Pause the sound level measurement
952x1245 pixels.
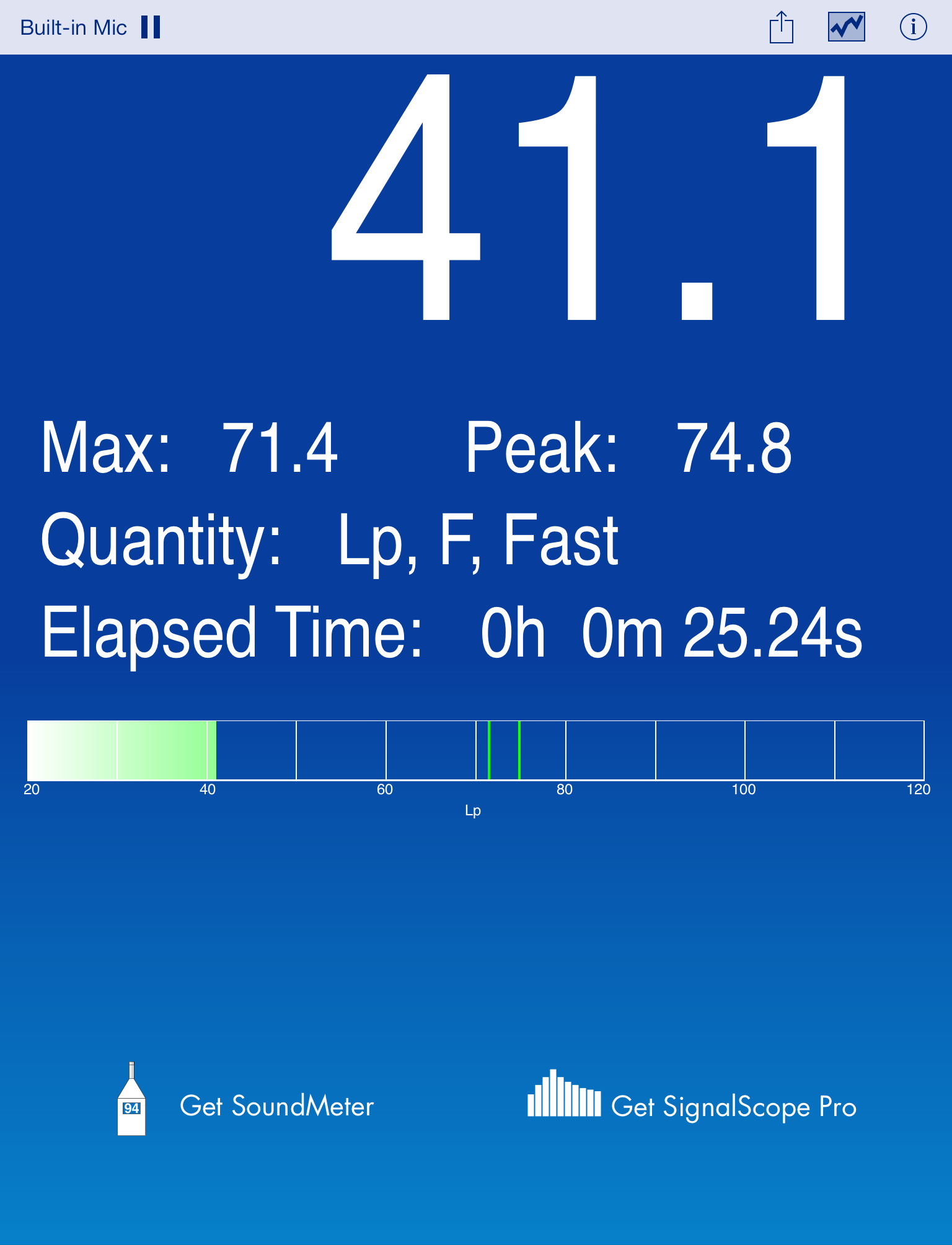[151, 27]
